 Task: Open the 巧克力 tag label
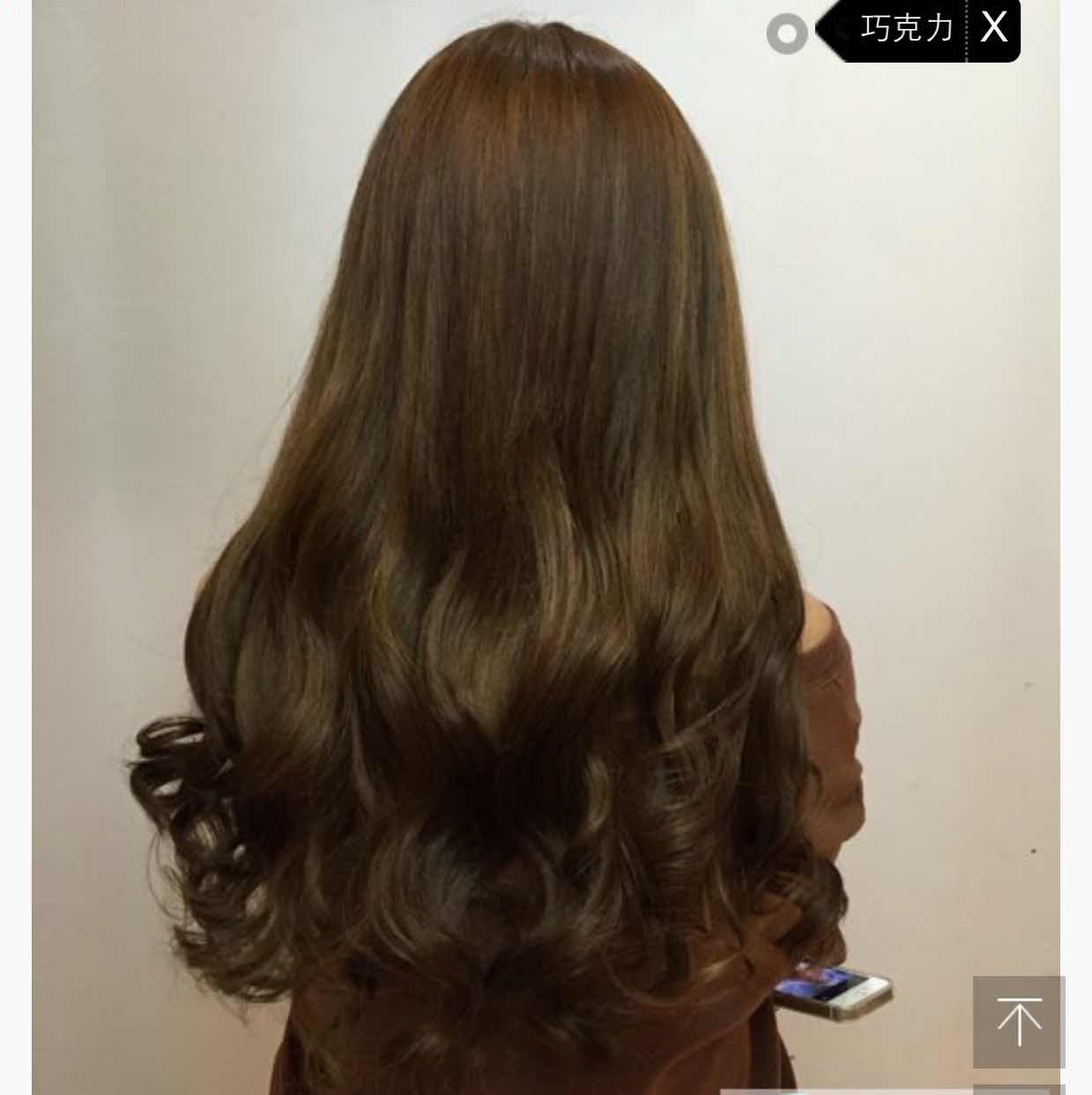[x=906, y=28]
